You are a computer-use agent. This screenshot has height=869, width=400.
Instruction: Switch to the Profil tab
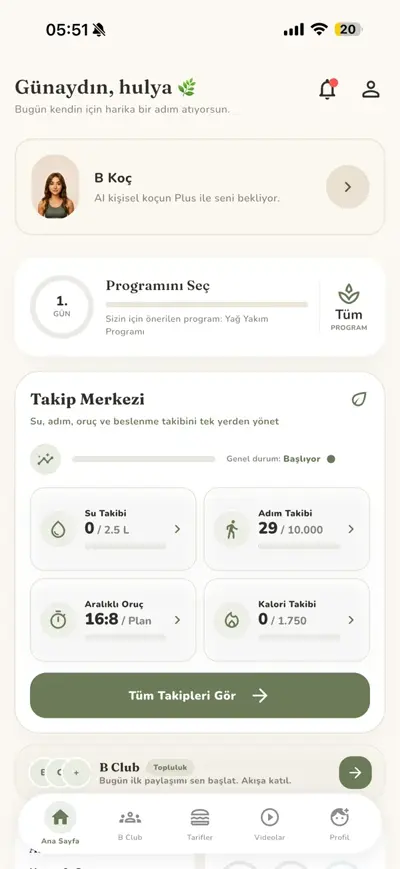click(x=339, y=825)
